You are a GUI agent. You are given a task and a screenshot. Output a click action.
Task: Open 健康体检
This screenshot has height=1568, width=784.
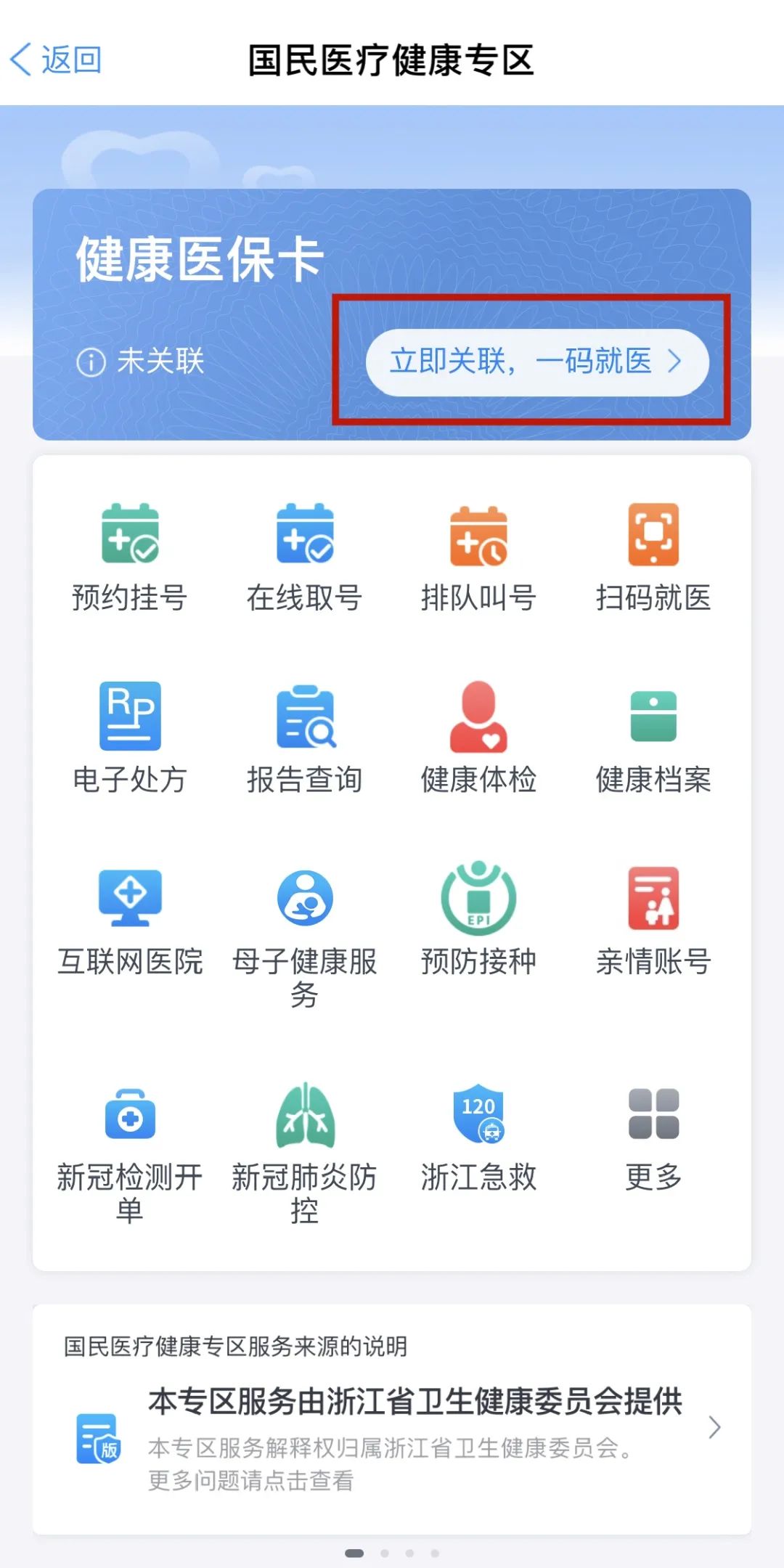tap(479, 738)
